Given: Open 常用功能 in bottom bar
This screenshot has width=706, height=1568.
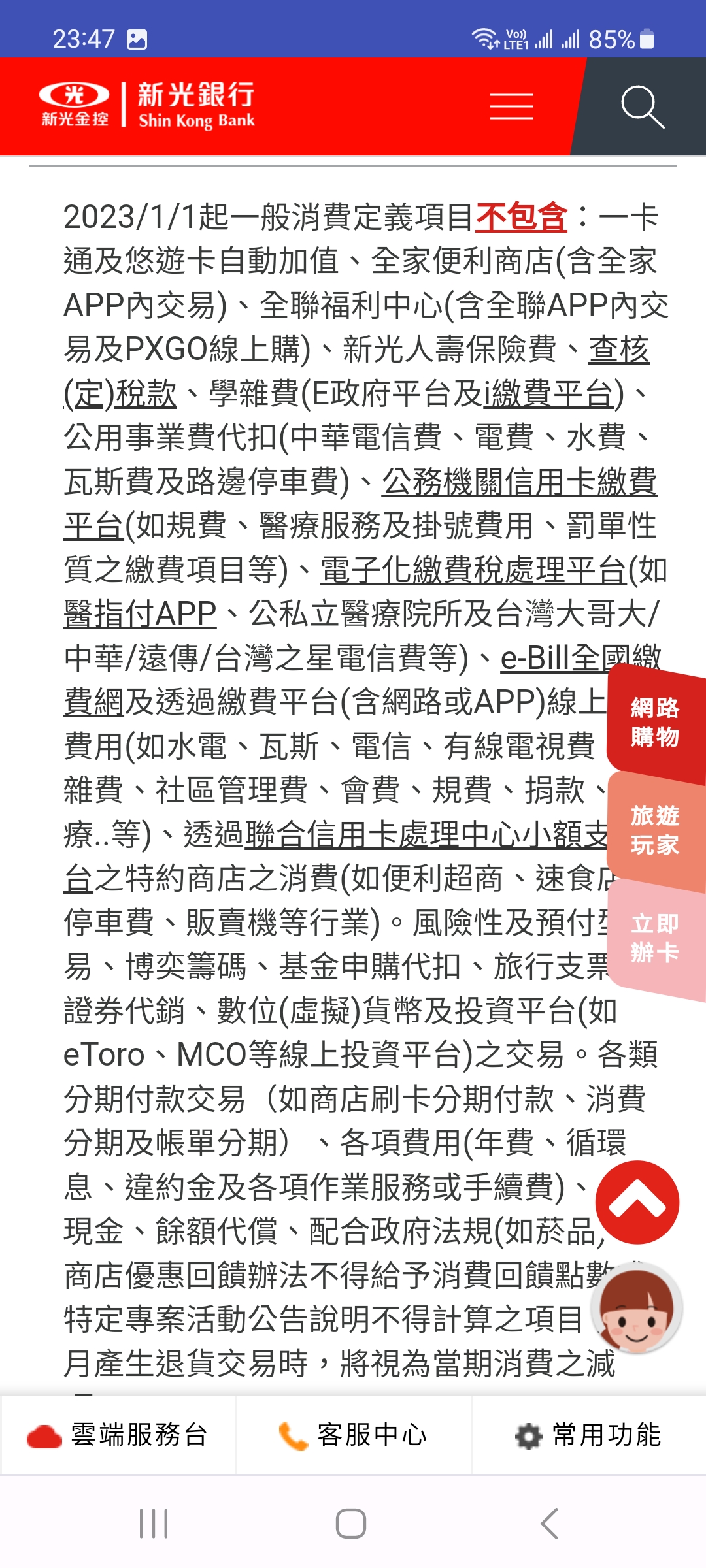Looking at the screenshot, I should [x=588, y=1435].
